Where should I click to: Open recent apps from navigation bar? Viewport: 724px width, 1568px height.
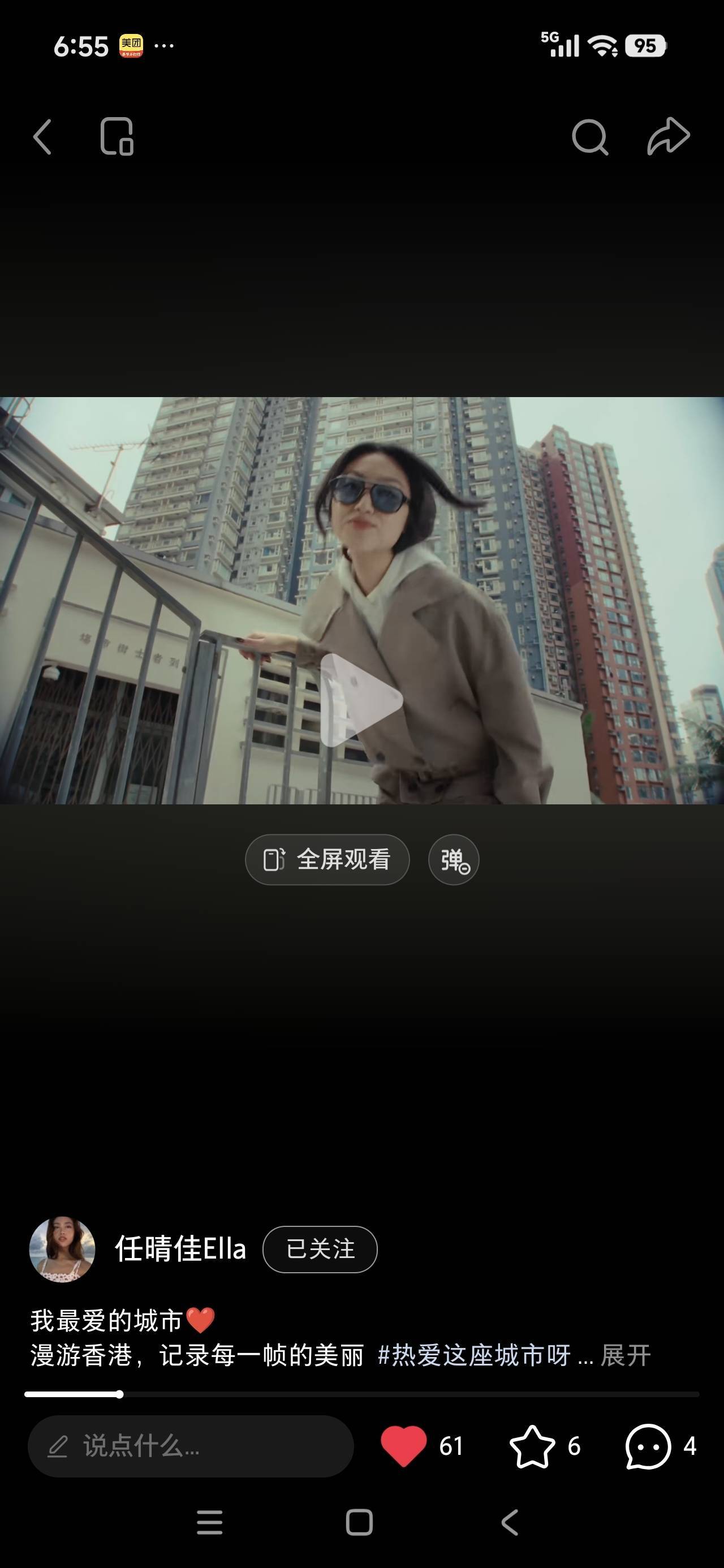pyautogui.click(x=209, y=1522)
